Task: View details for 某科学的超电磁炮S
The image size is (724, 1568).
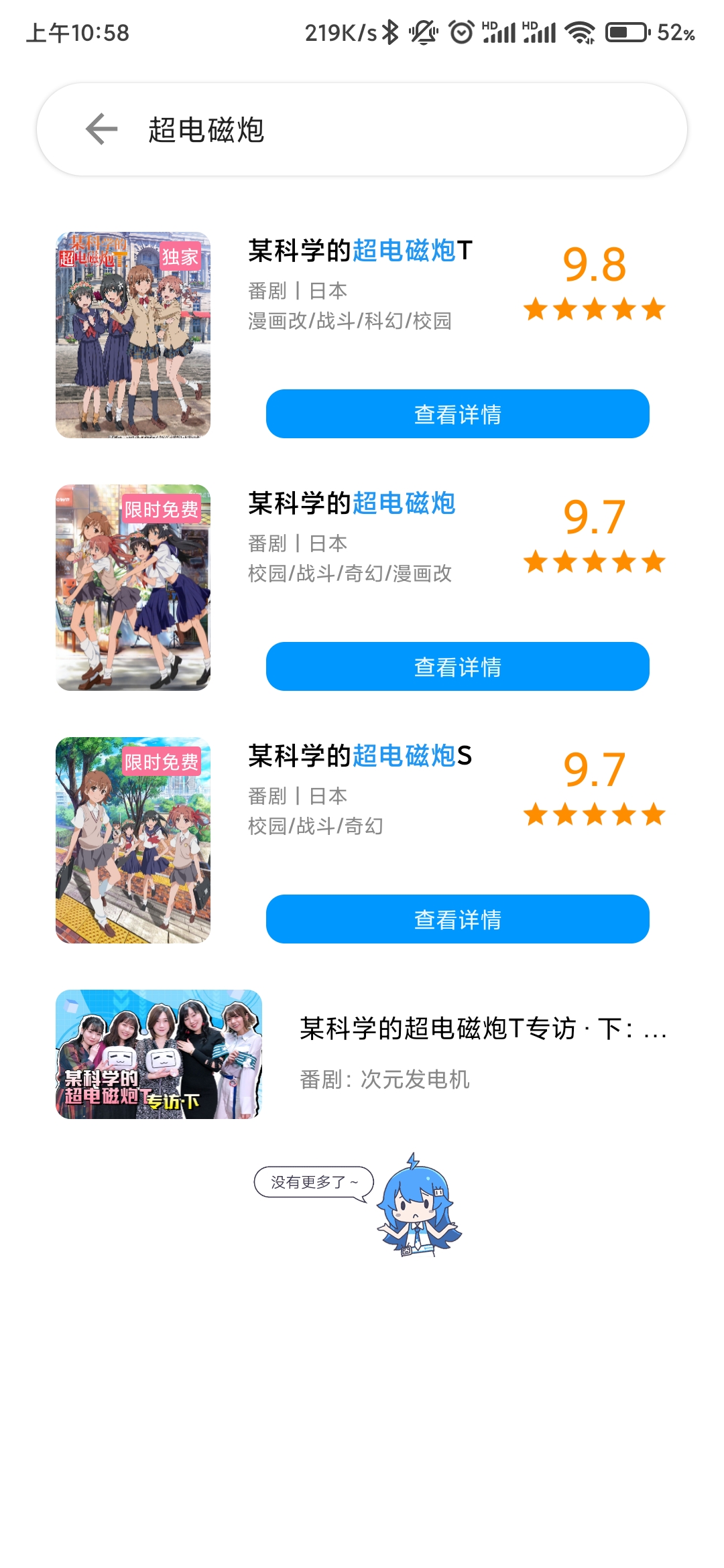Action: coord(457,919)
